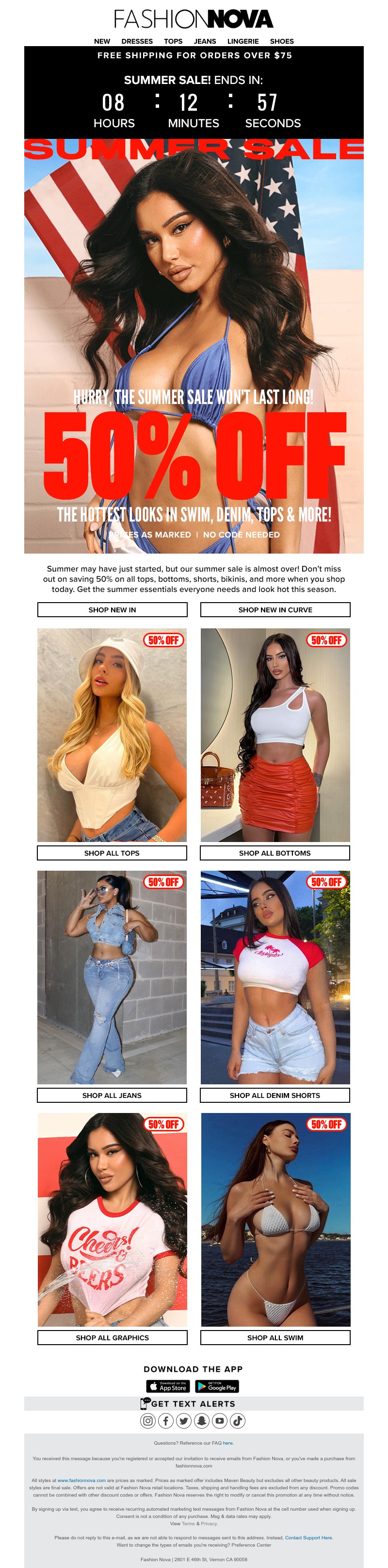Open the LINGERIE navigation link
Screen dimensions: 388x1568
coord(242,41)
